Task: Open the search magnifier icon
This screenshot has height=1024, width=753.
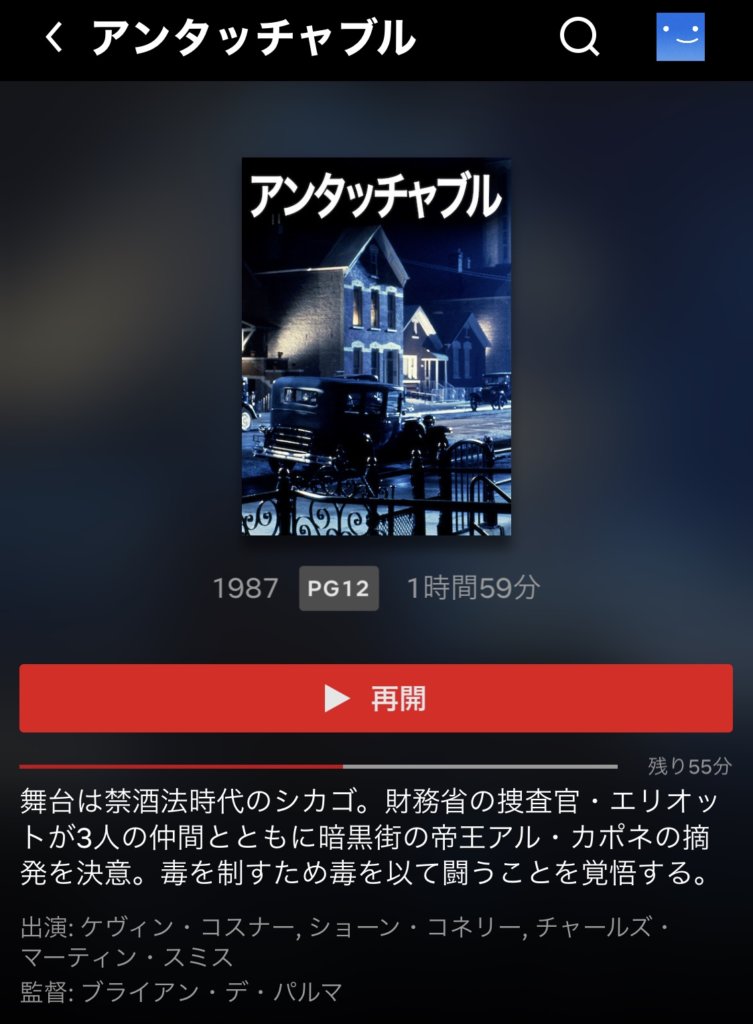Action: point(579,38)
